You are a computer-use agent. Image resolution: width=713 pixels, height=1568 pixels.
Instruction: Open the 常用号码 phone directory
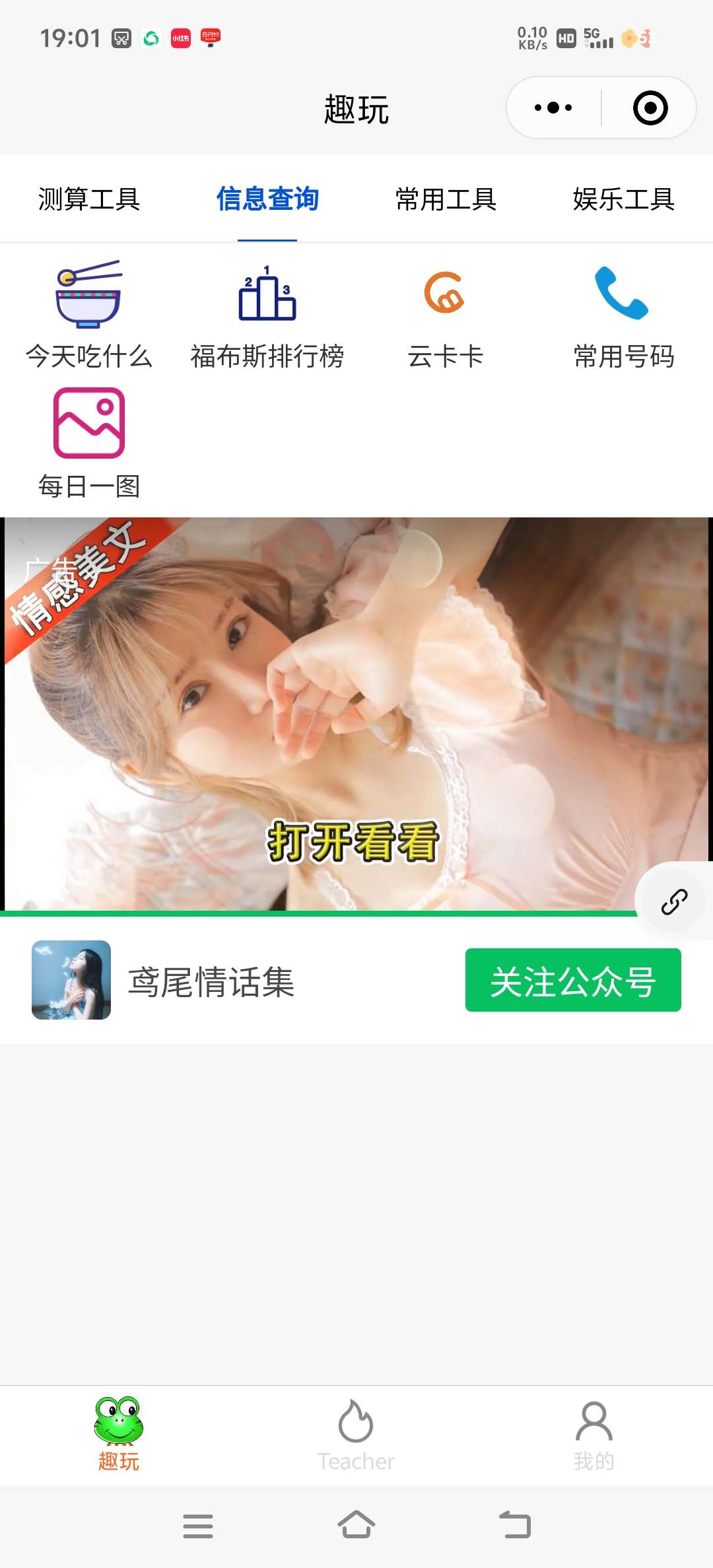coord(624,313)
